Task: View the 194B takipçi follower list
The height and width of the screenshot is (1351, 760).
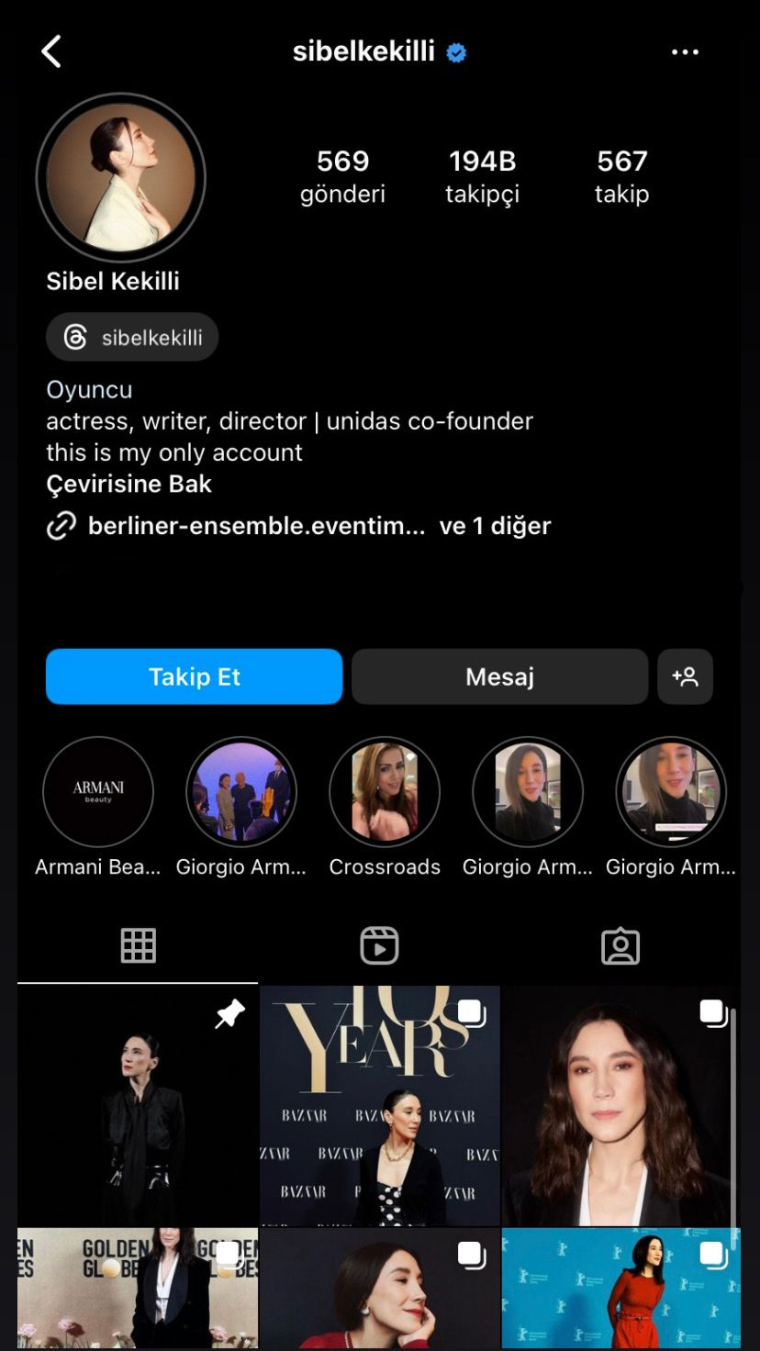Action: click(x=482, y=176)
